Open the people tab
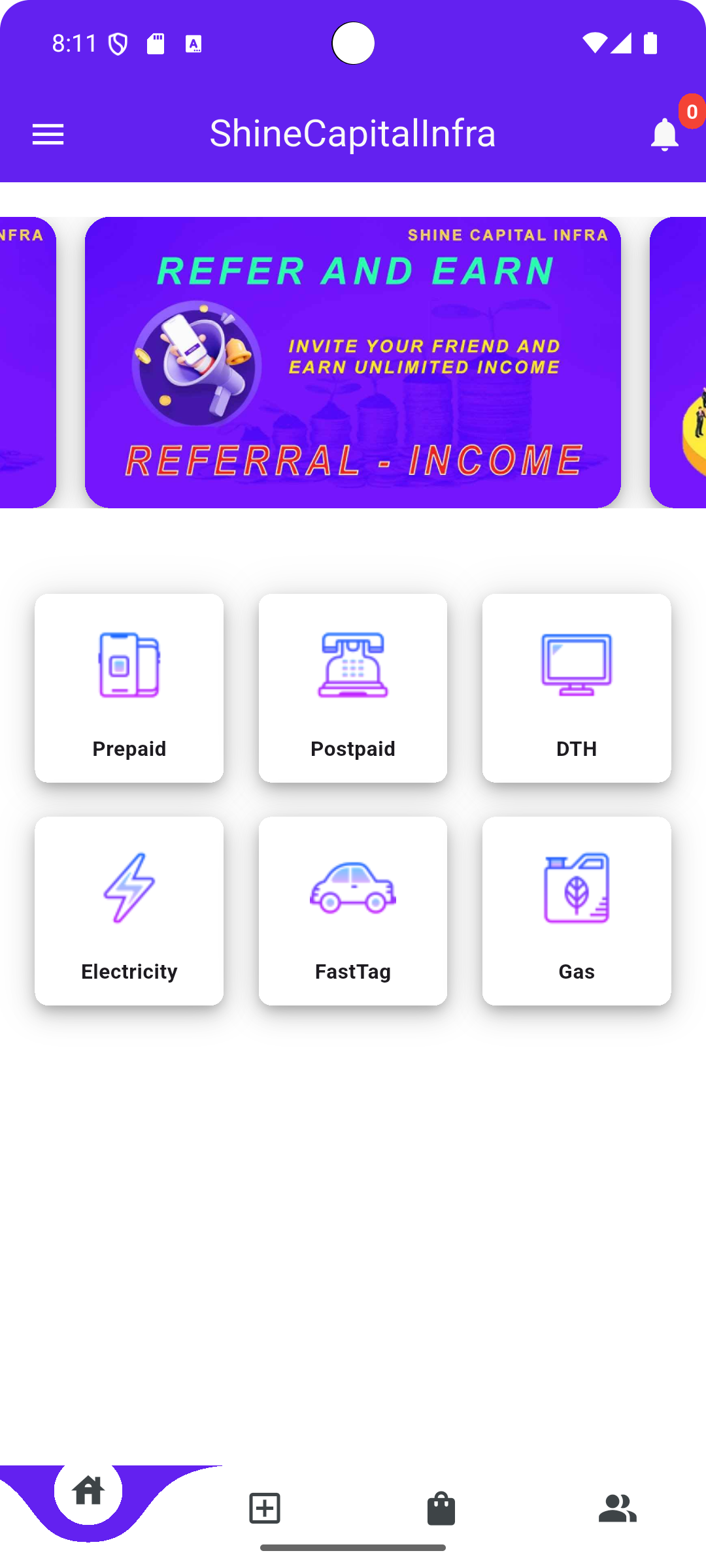Screen dimensions: 706x1568 [617, 1508]
